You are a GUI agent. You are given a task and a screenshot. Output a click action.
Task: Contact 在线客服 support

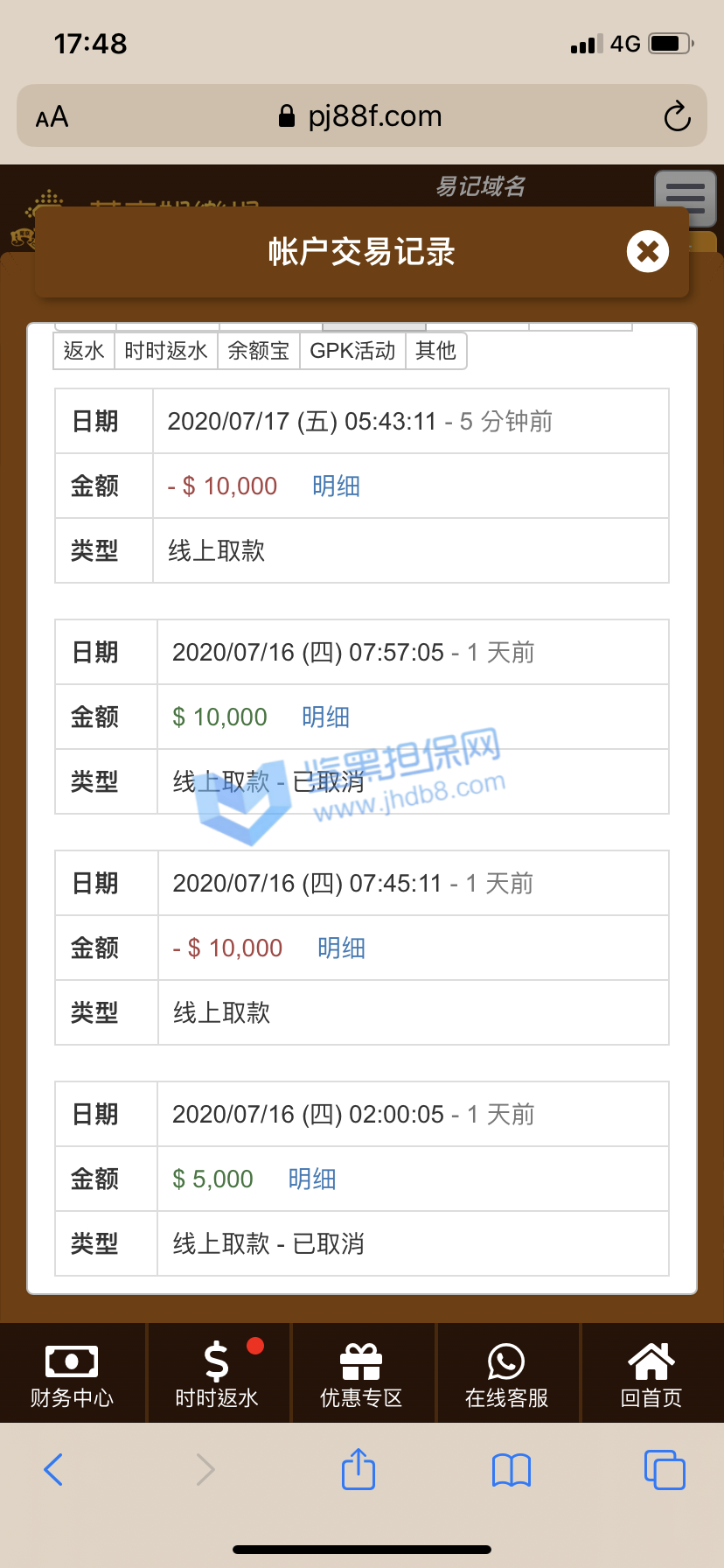point(506,1374)
